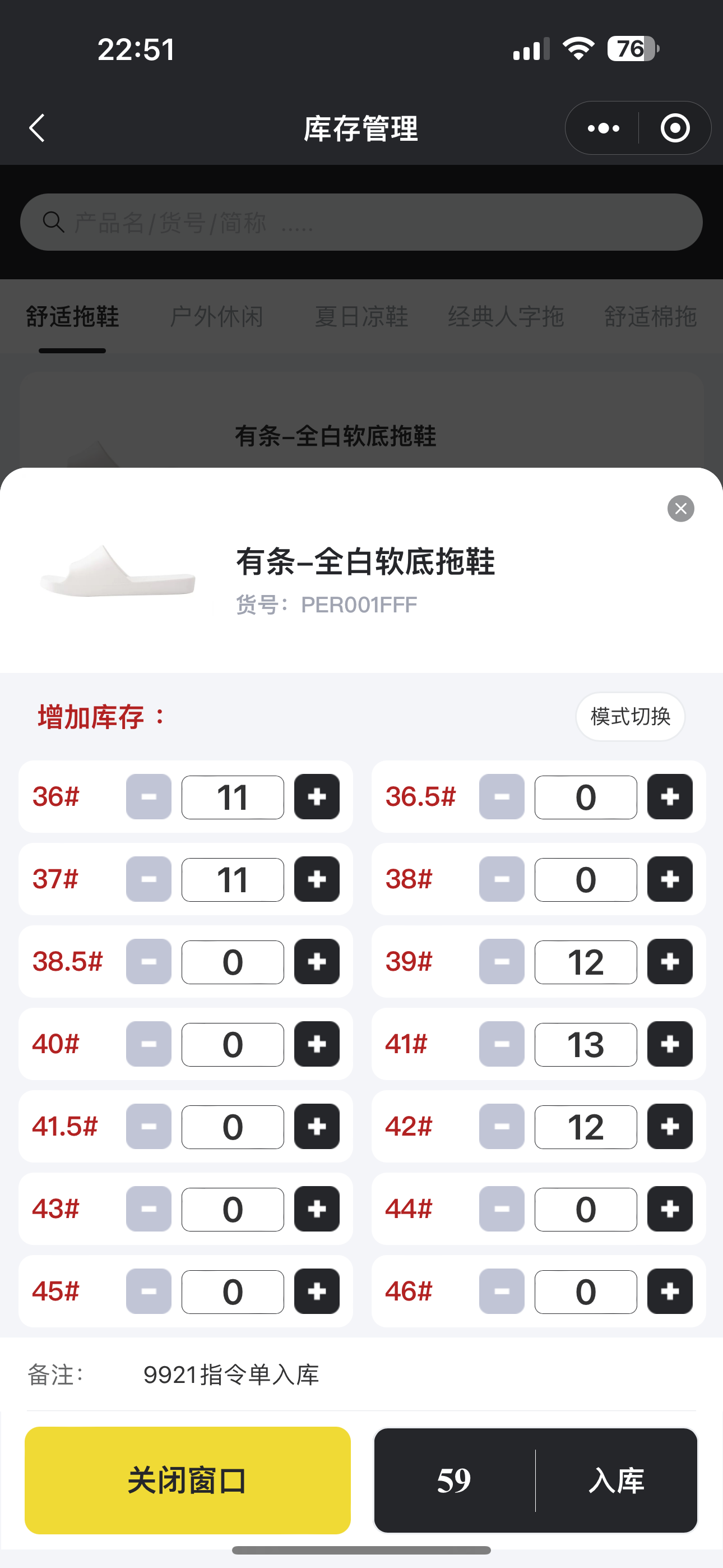Add one to size 40# stock
Image resolution: width=723 pixels, height=1568 pixels.
pos(317,1045)
